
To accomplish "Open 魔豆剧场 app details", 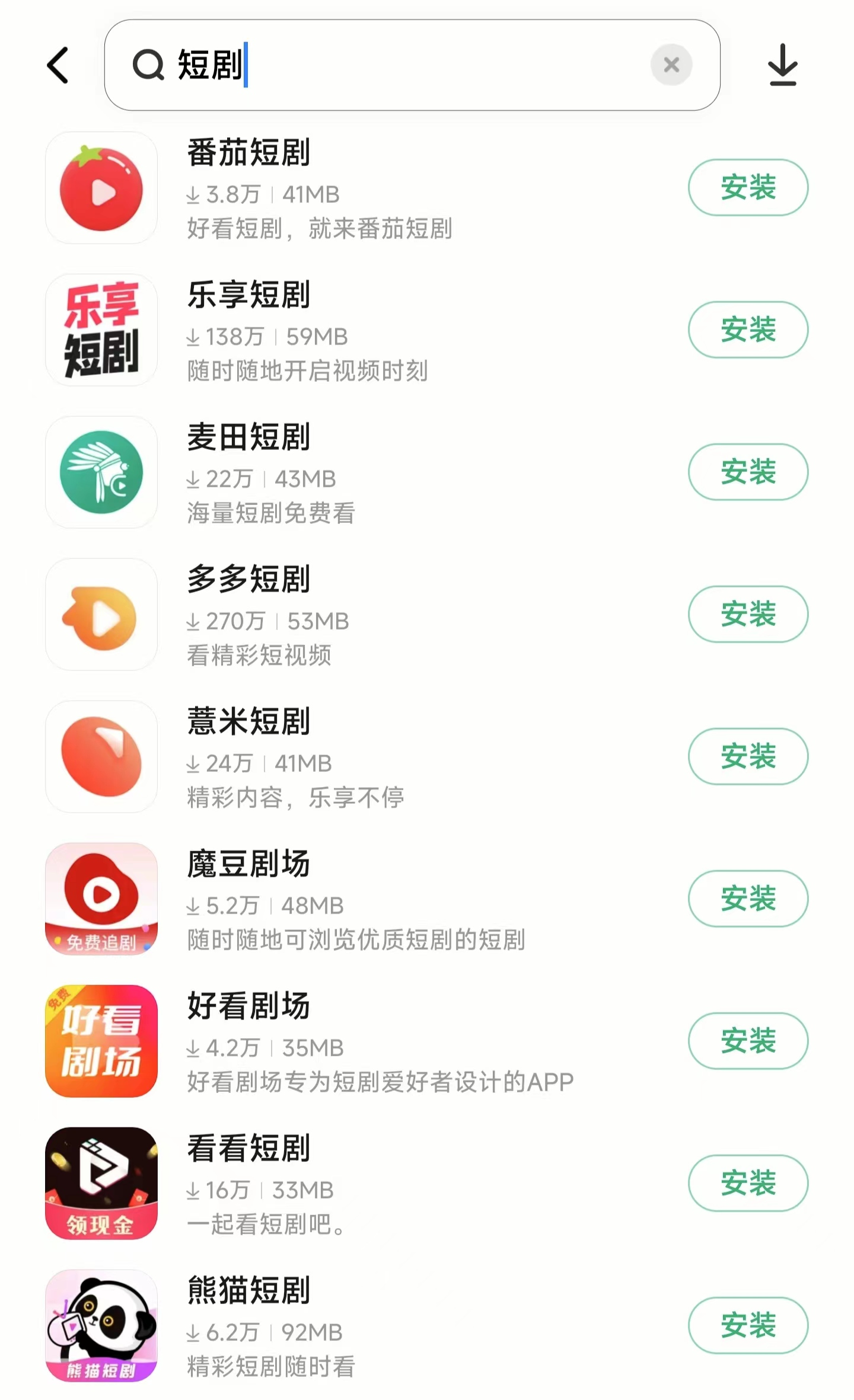I will pyautogui.click(x=249, y=864).
